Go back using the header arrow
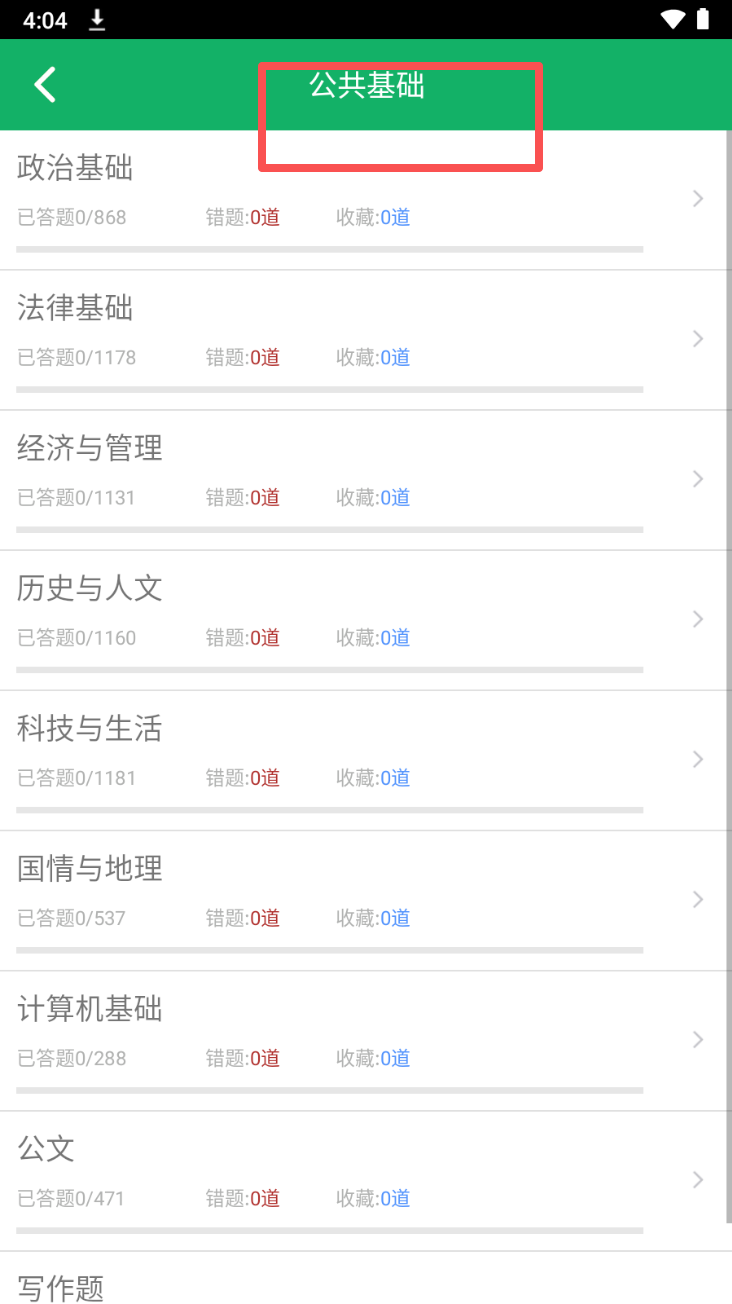The height and width of the screenshot is (1304, 732). (x=45, y=85)
